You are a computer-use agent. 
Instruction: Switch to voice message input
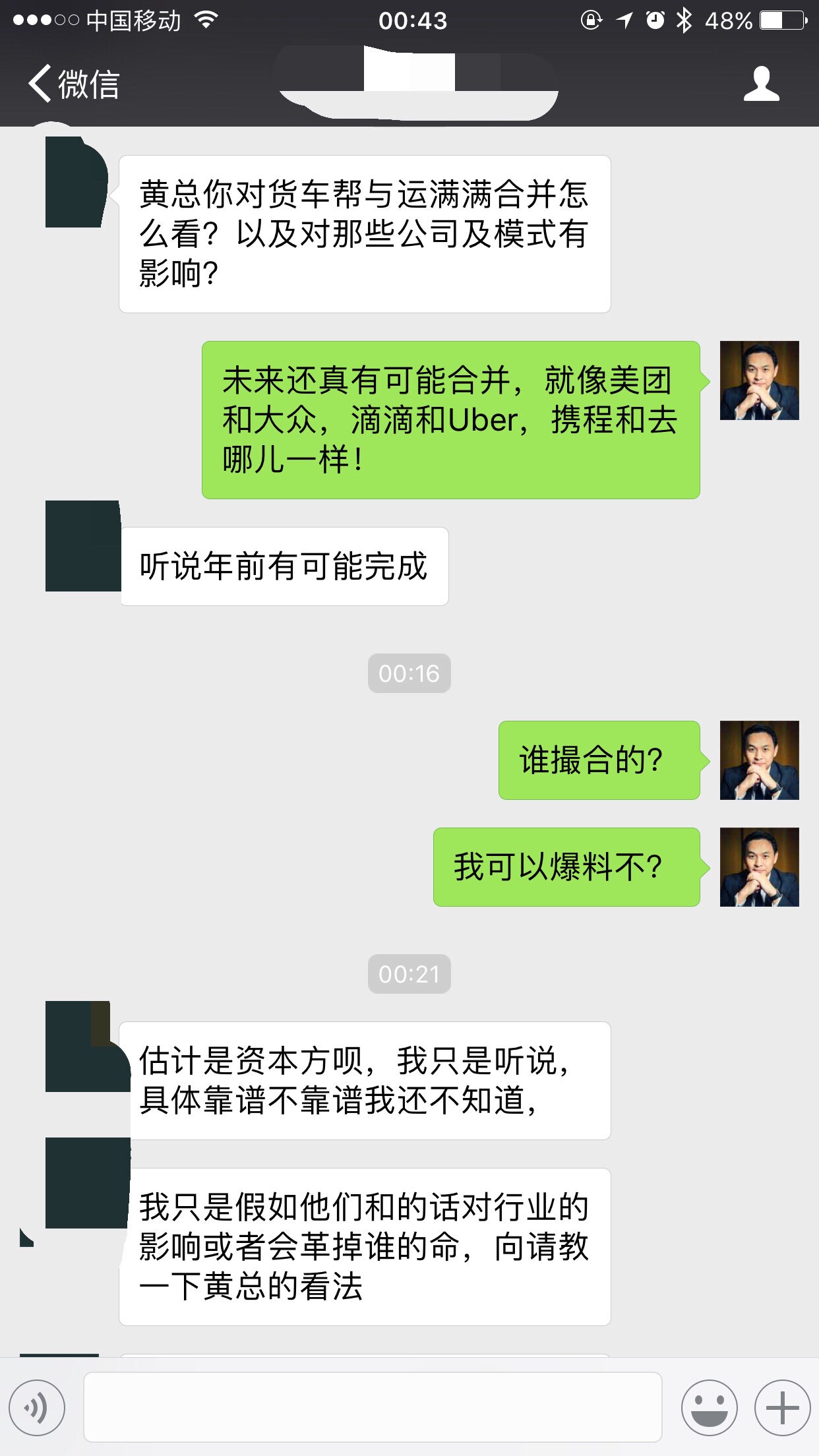37,1408
